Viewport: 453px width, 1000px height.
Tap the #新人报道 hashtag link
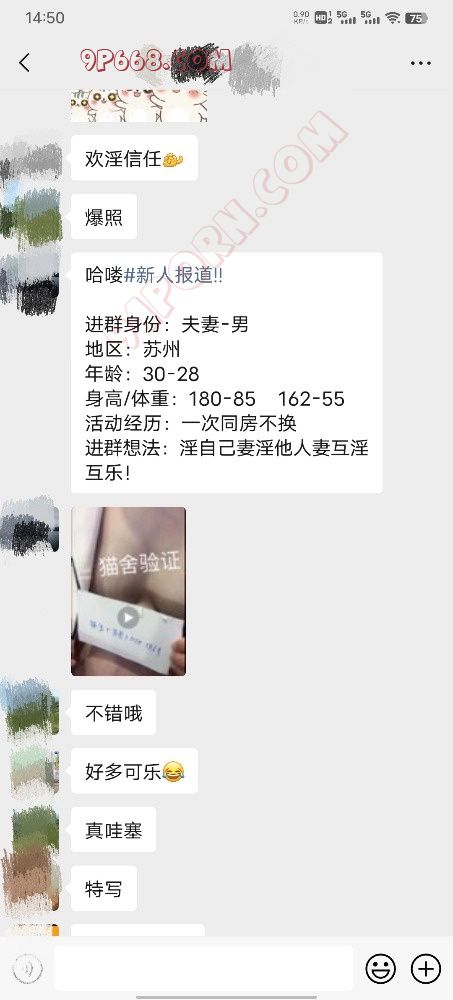click(x=172, y=276)
